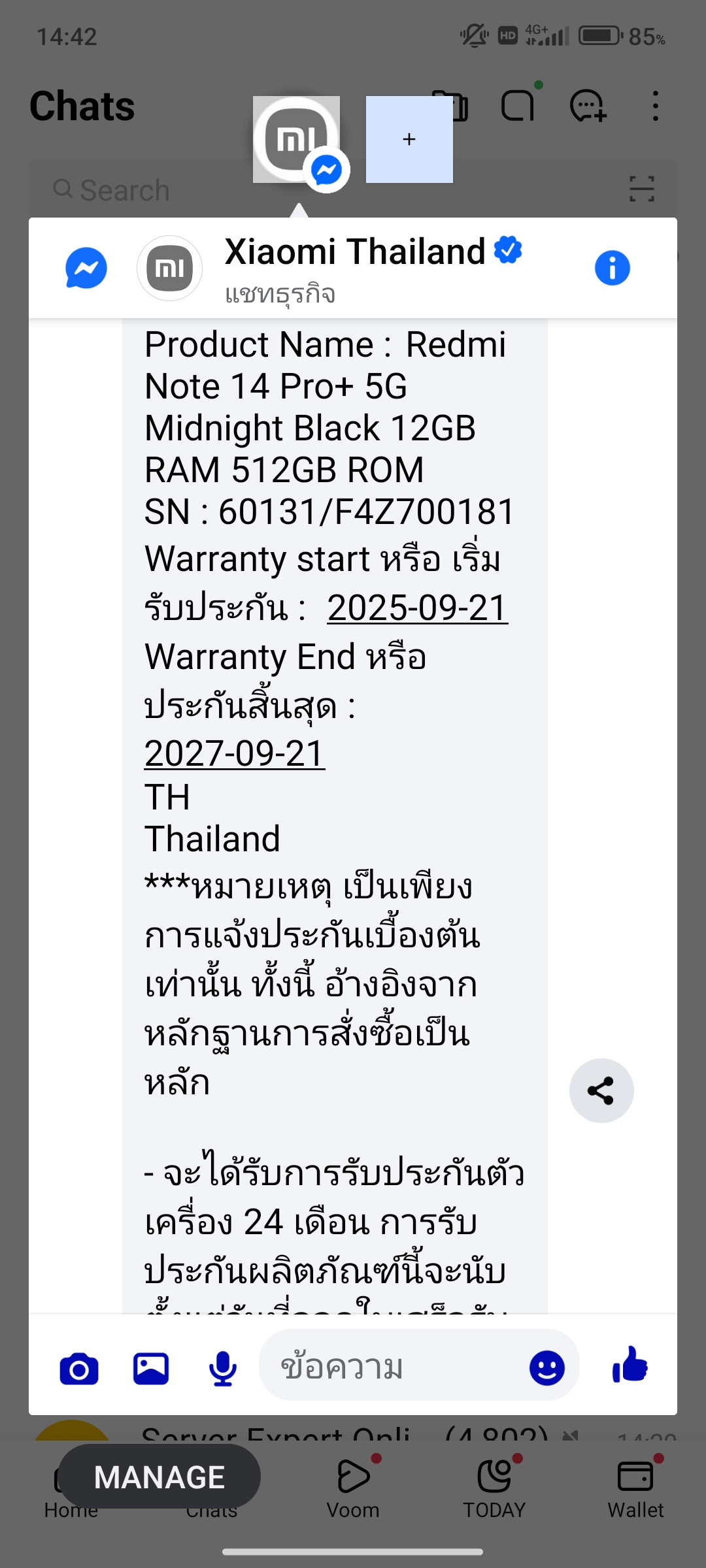Share the warranty message

pyautogui.click(x=601, y=1090)
